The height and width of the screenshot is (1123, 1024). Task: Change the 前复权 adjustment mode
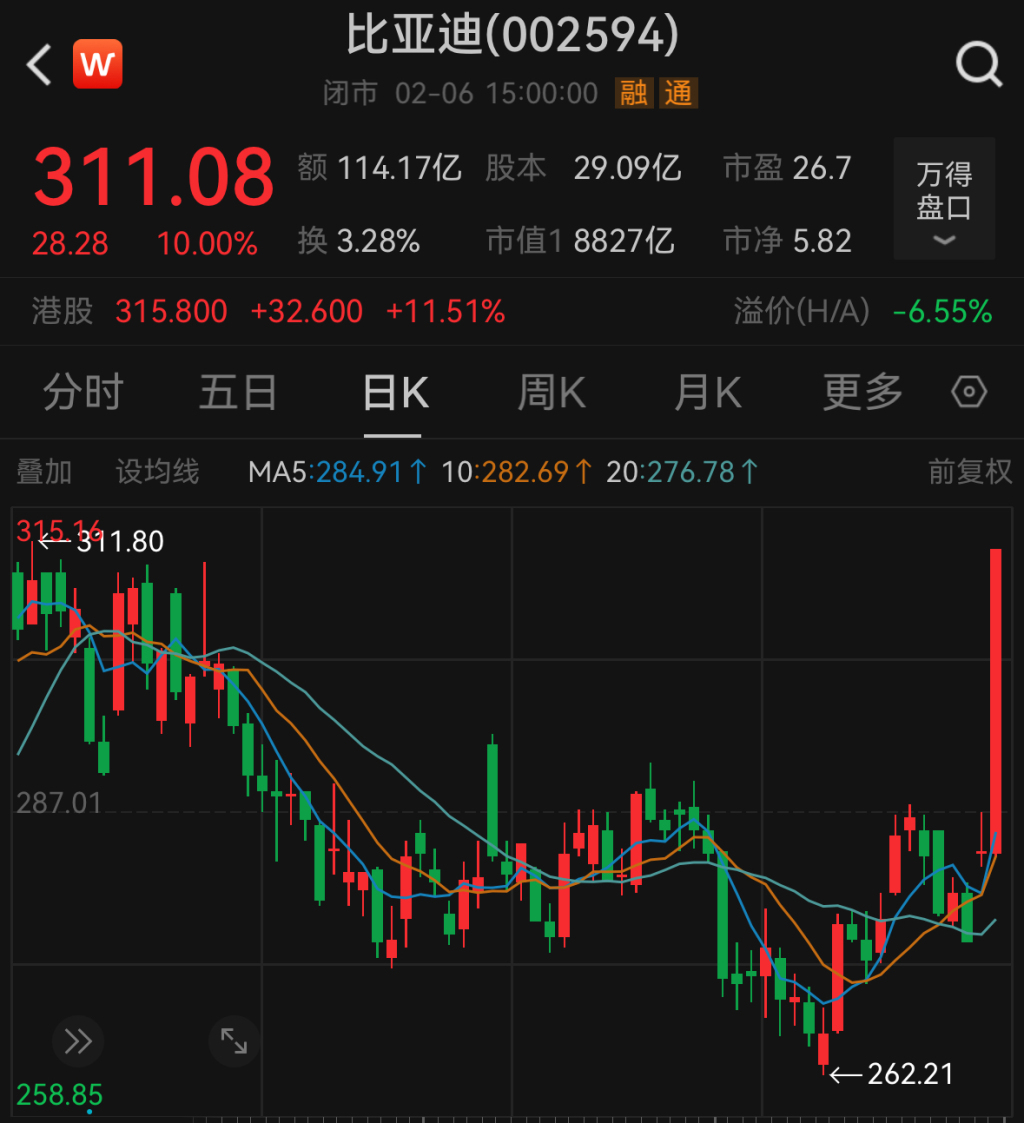pyautogui.click(x=970, y=472)
